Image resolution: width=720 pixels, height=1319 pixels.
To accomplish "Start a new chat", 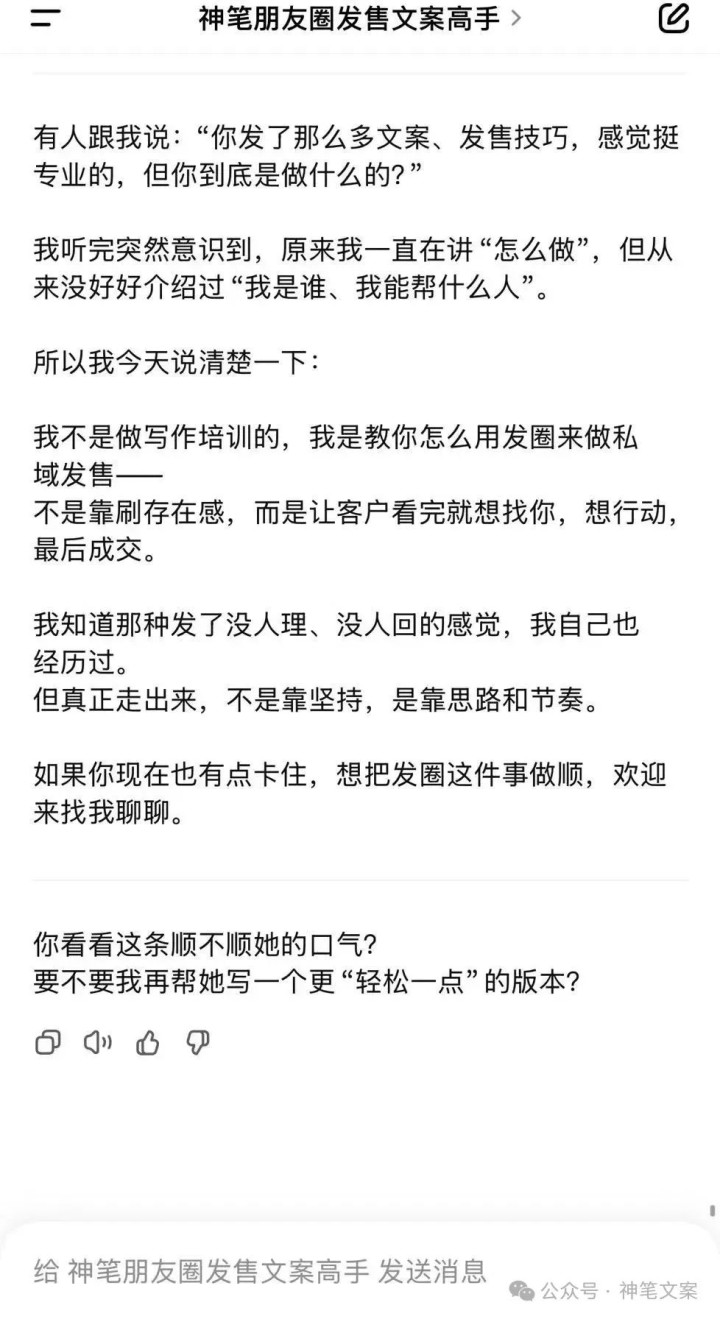I will click(x=673, y=18).
